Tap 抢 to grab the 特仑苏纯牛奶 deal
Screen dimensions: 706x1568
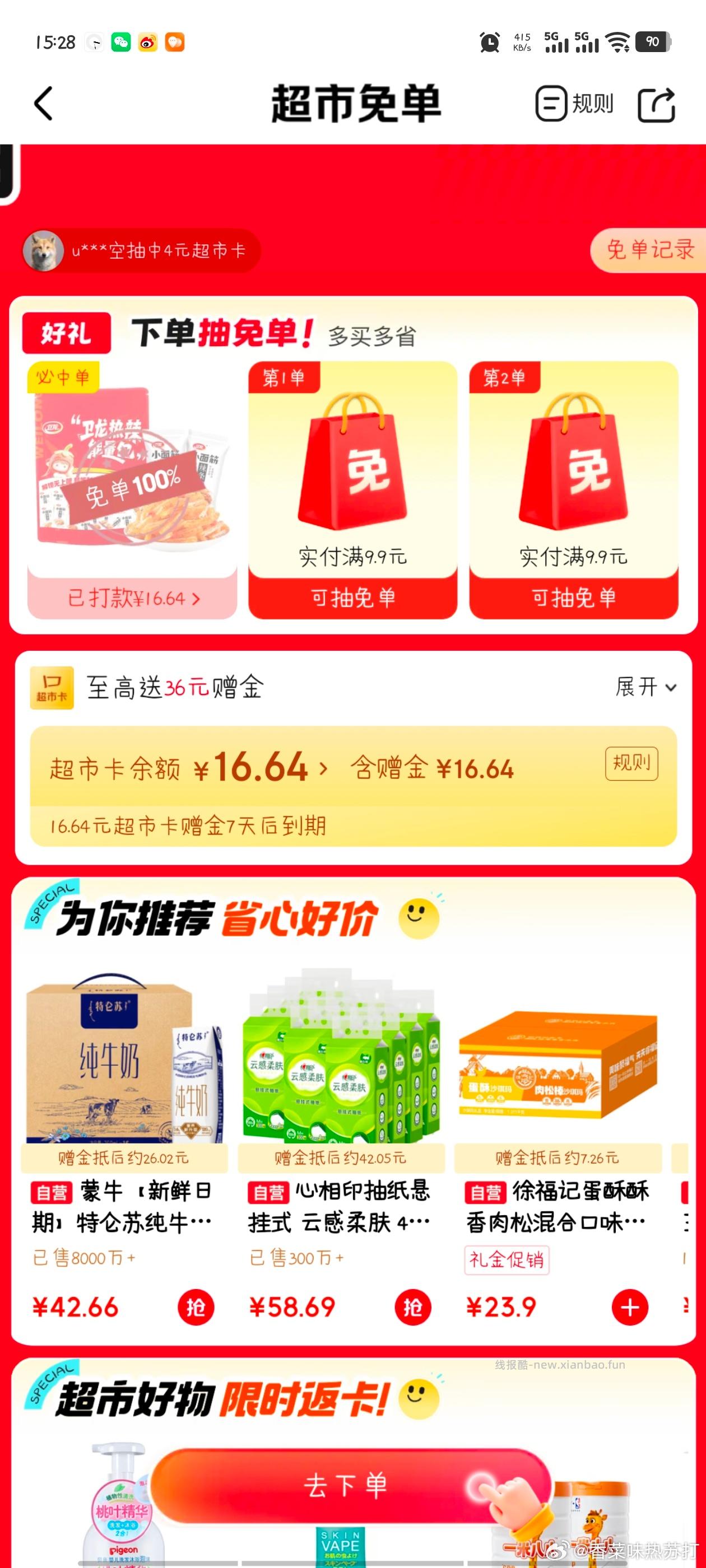click(195, 1306)
